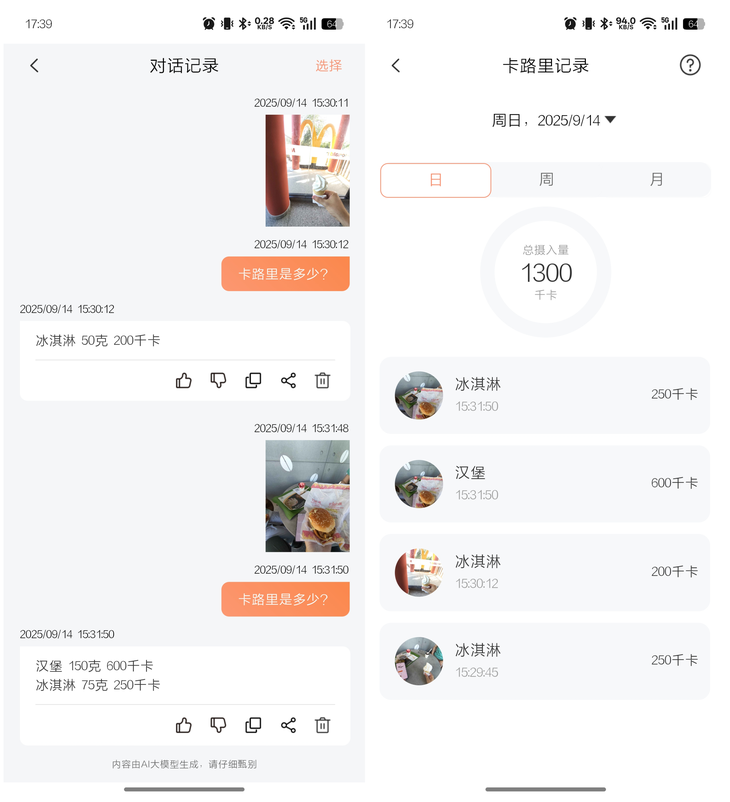Go back from the 卡路里记录 screen

[x=396, y=65]
